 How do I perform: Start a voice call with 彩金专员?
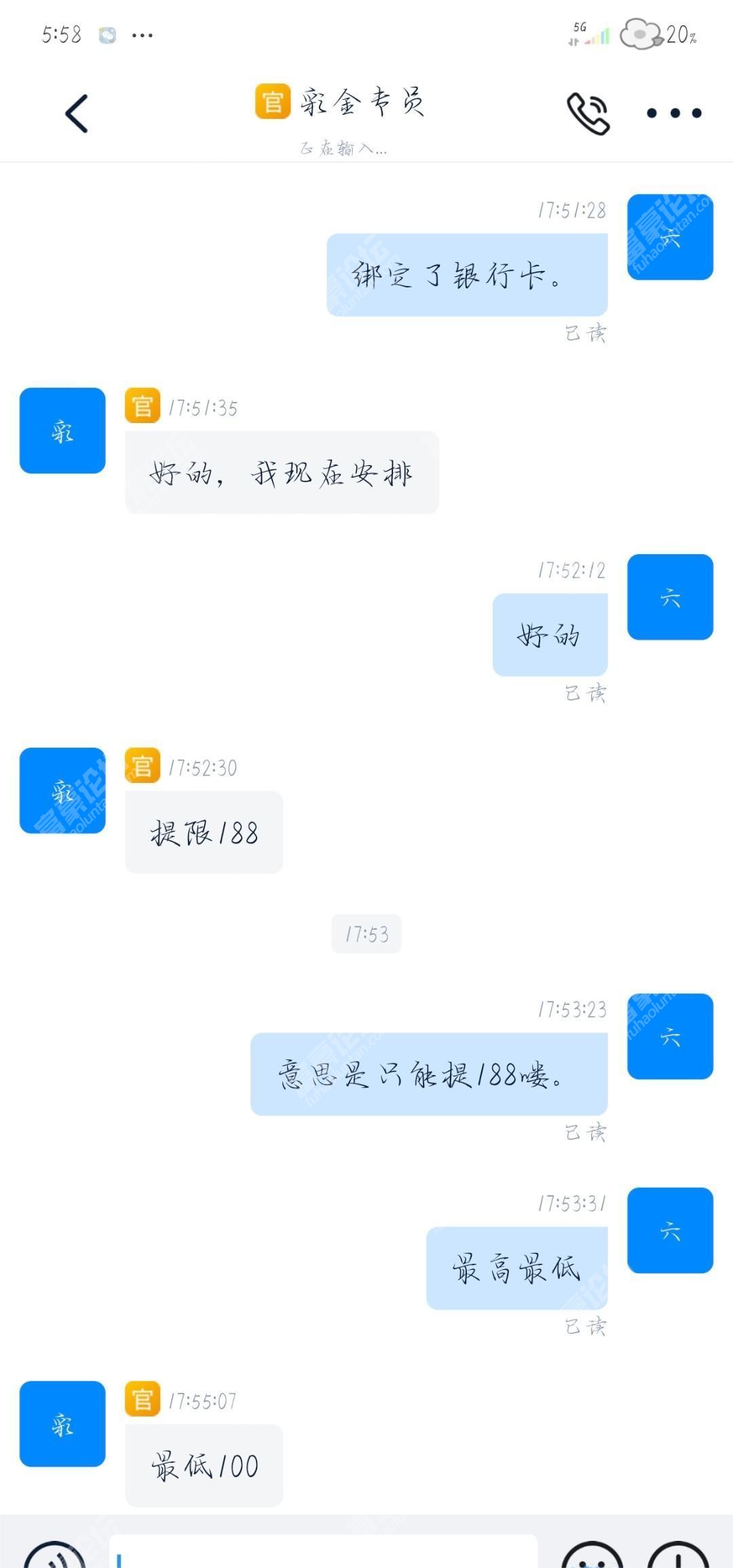[x=588, y=113]
